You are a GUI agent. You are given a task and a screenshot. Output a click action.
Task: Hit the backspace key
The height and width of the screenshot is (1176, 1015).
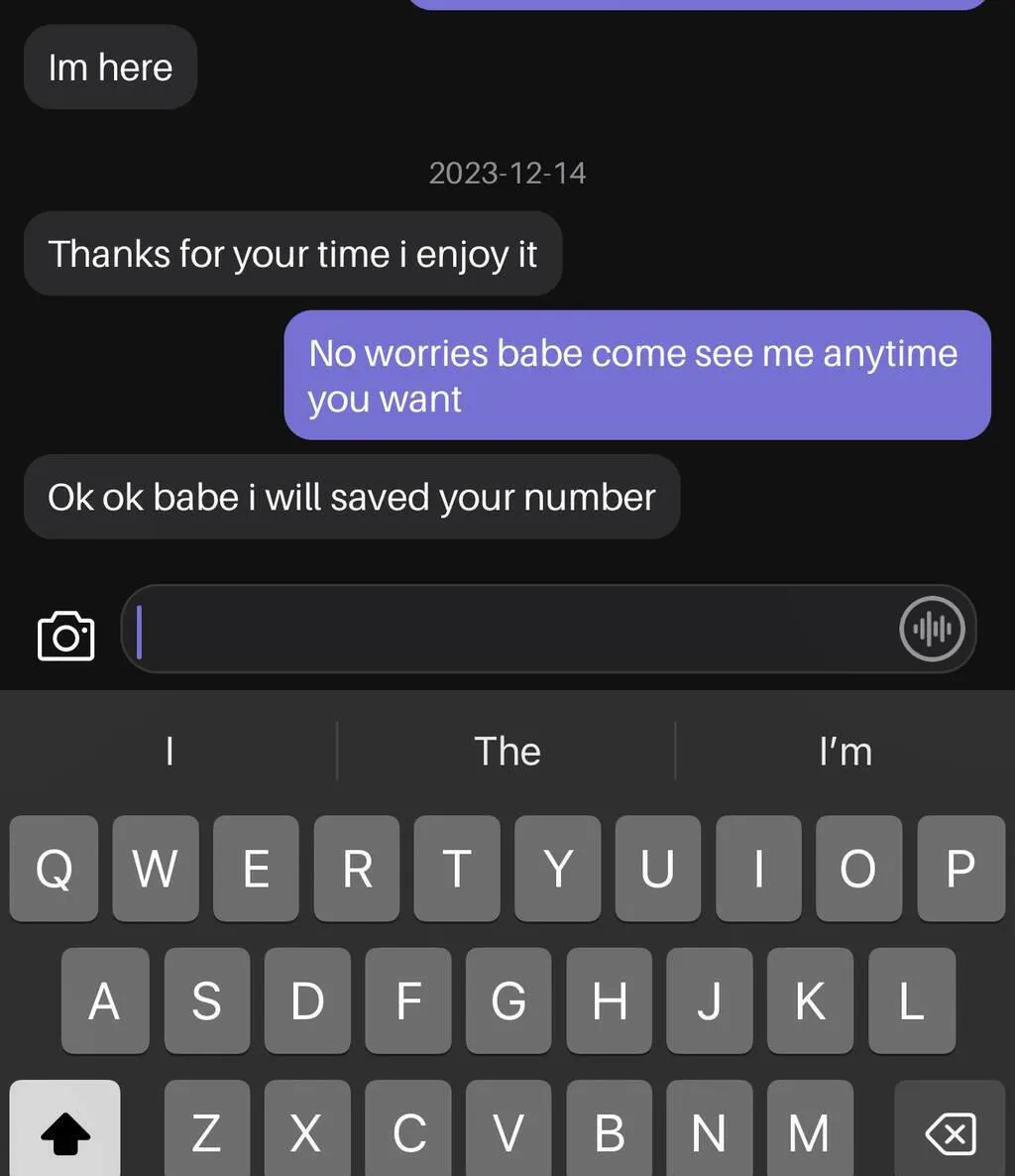pos(949,1131)
